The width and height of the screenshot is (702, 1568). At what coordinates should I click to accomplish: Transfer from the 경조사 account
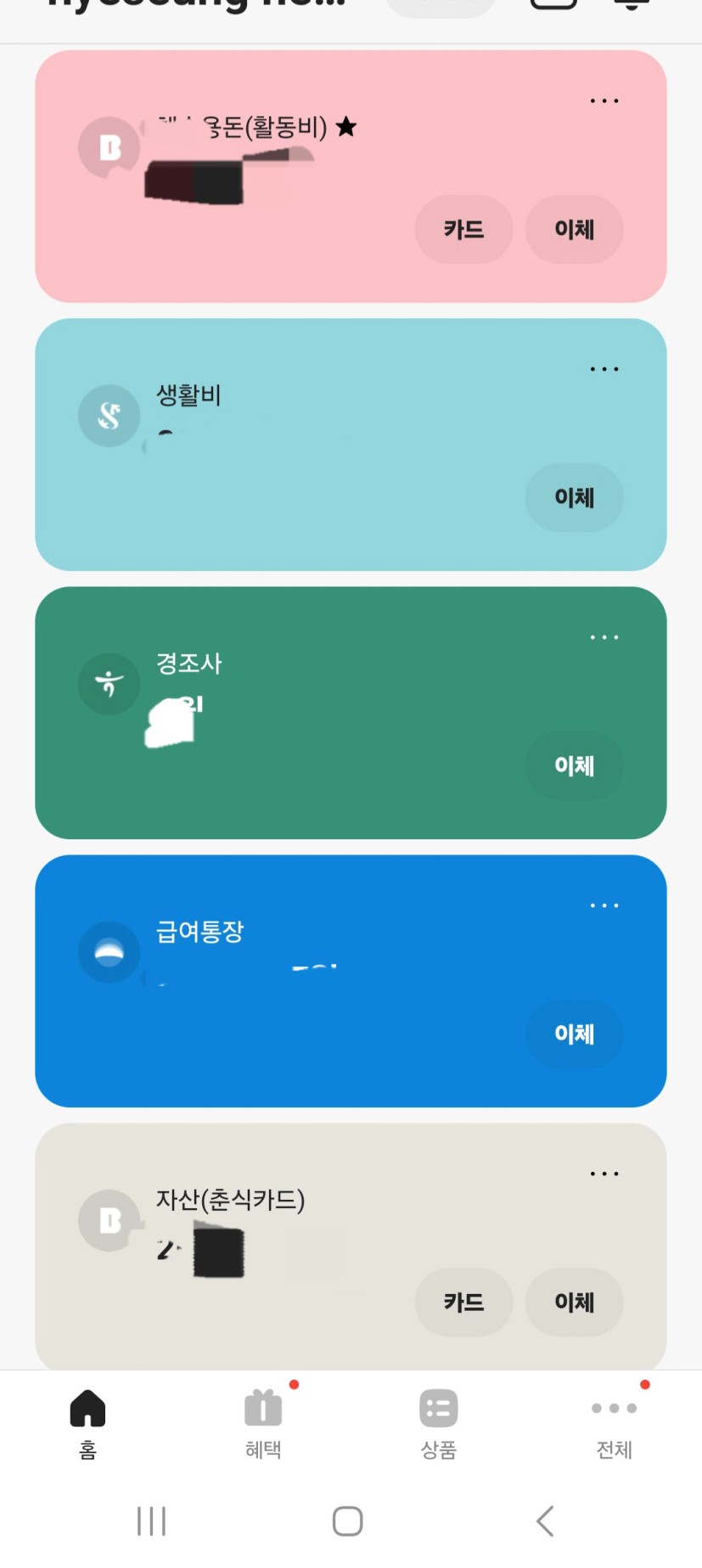point(574,765)
